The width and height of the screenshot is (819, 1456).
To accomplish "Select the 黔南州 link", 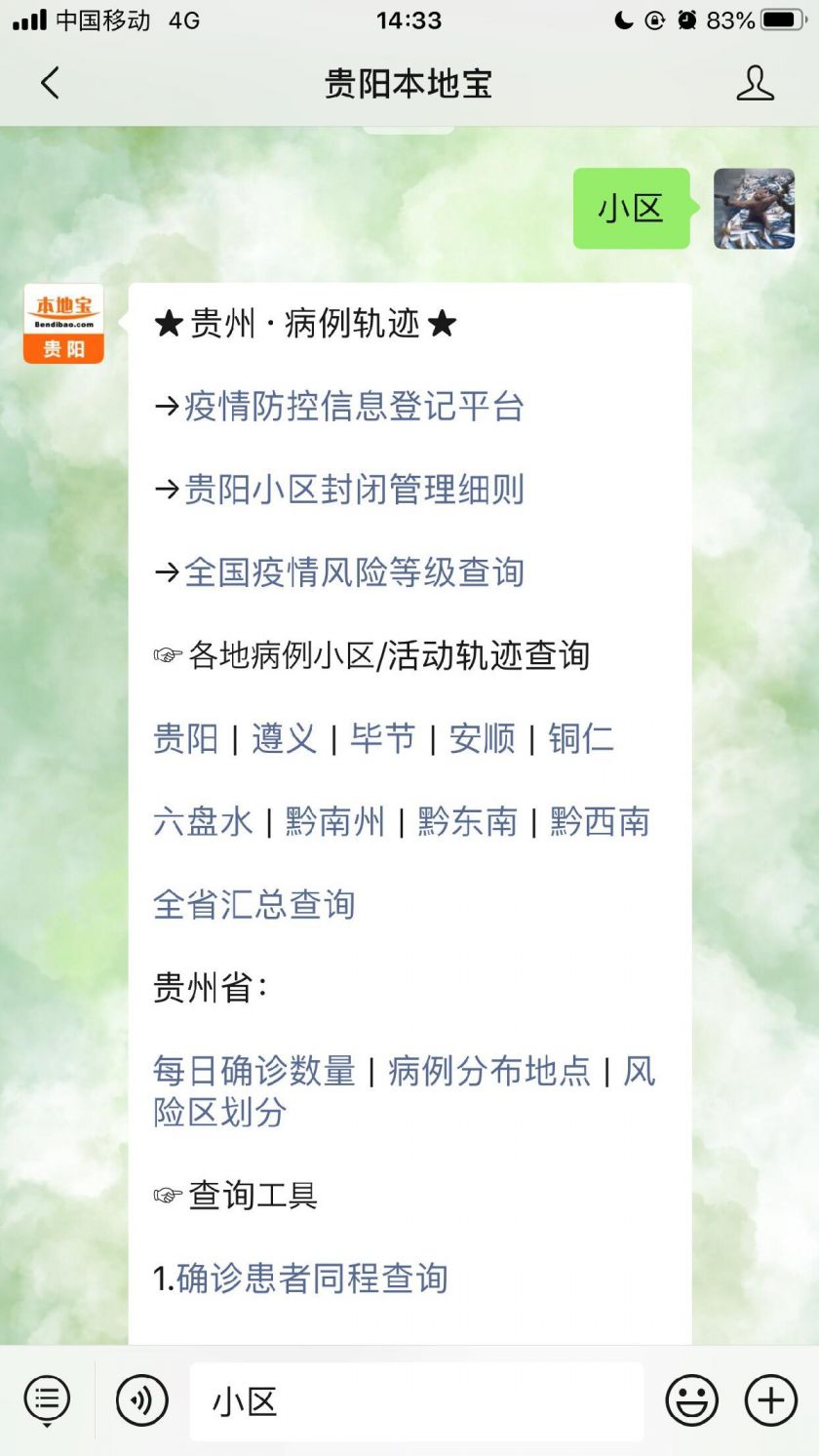I will pyautogui.click(x=334, y=821).
